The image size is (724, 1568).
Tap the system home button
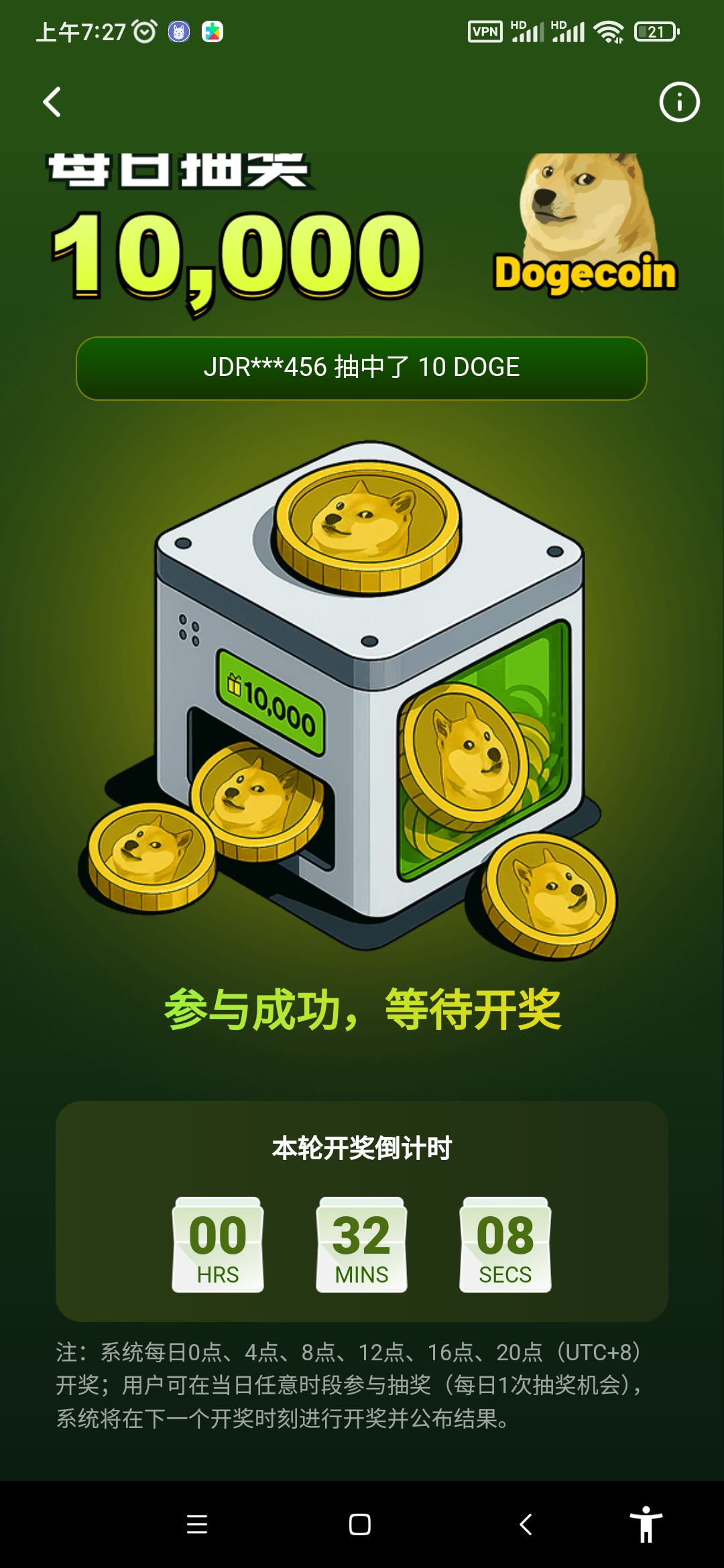360,1524
